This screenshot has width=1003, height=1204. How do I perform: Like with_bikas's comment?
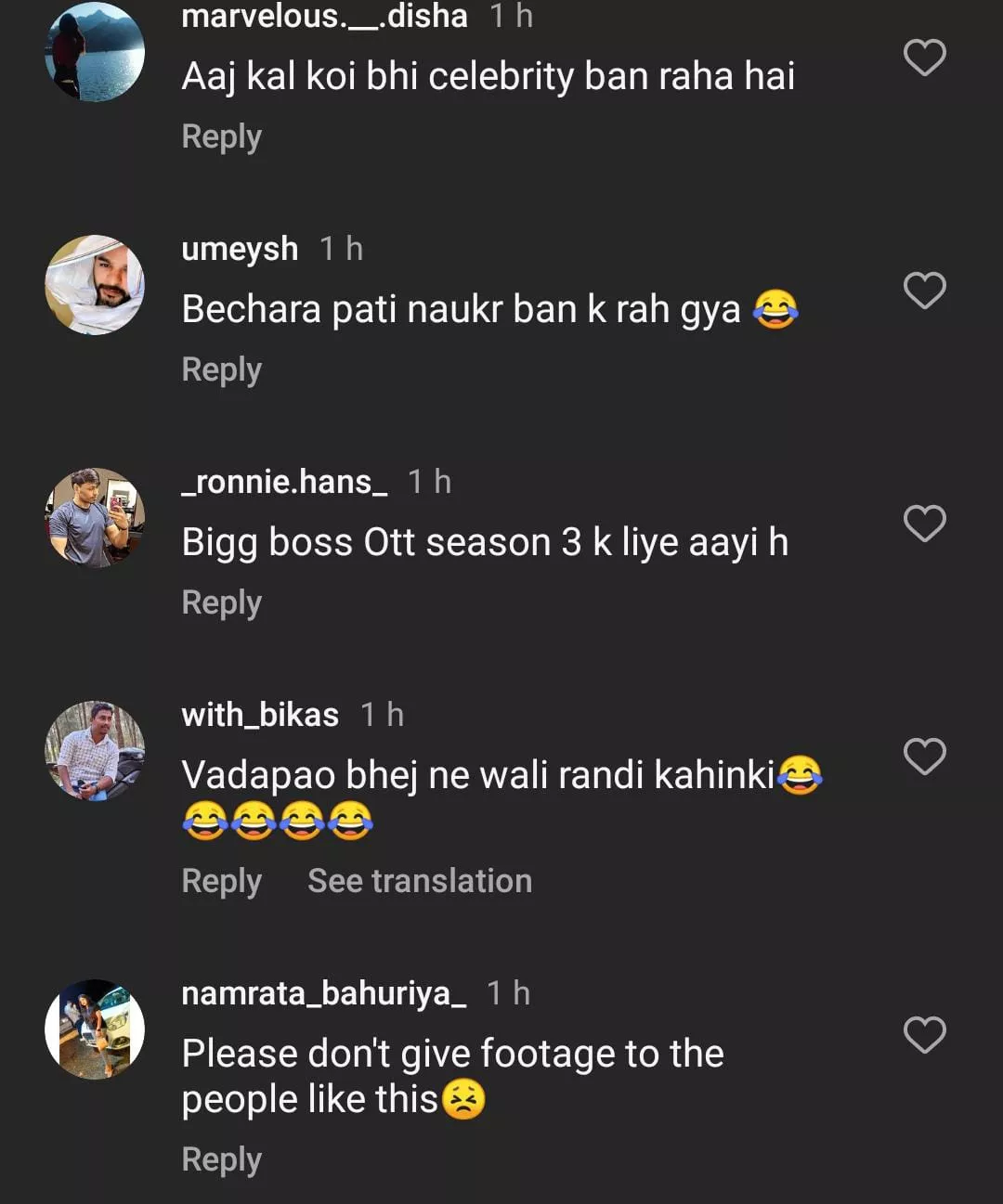pos(924,757)
